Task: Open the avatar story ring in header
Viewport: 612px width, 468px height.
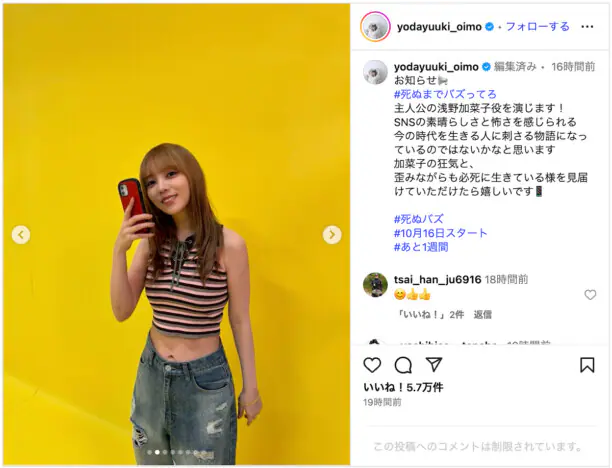Action: tap(375, 26)
